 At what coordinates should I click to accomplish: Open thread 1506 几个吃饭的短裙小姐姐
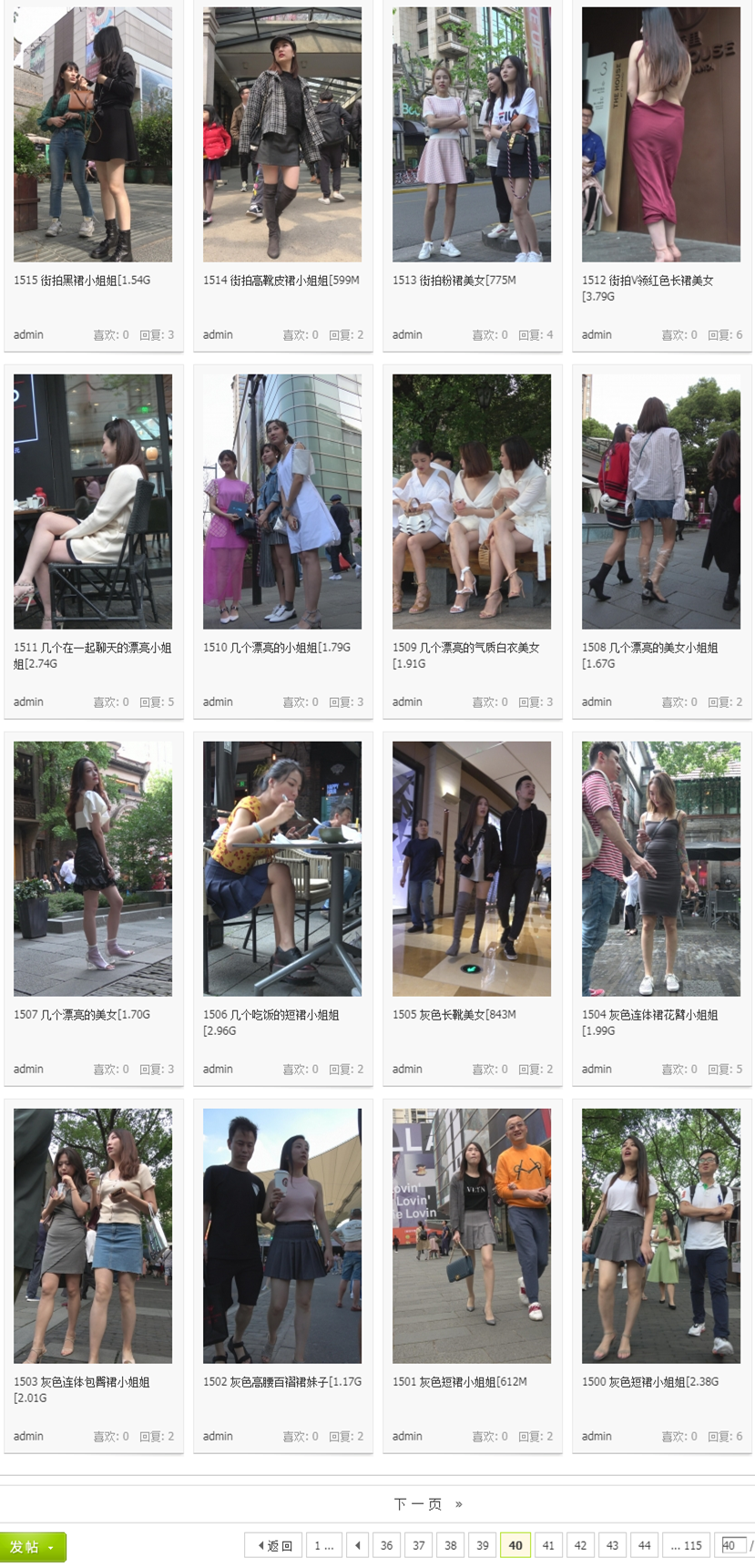pyautogui.click(x=271, y=1015)
